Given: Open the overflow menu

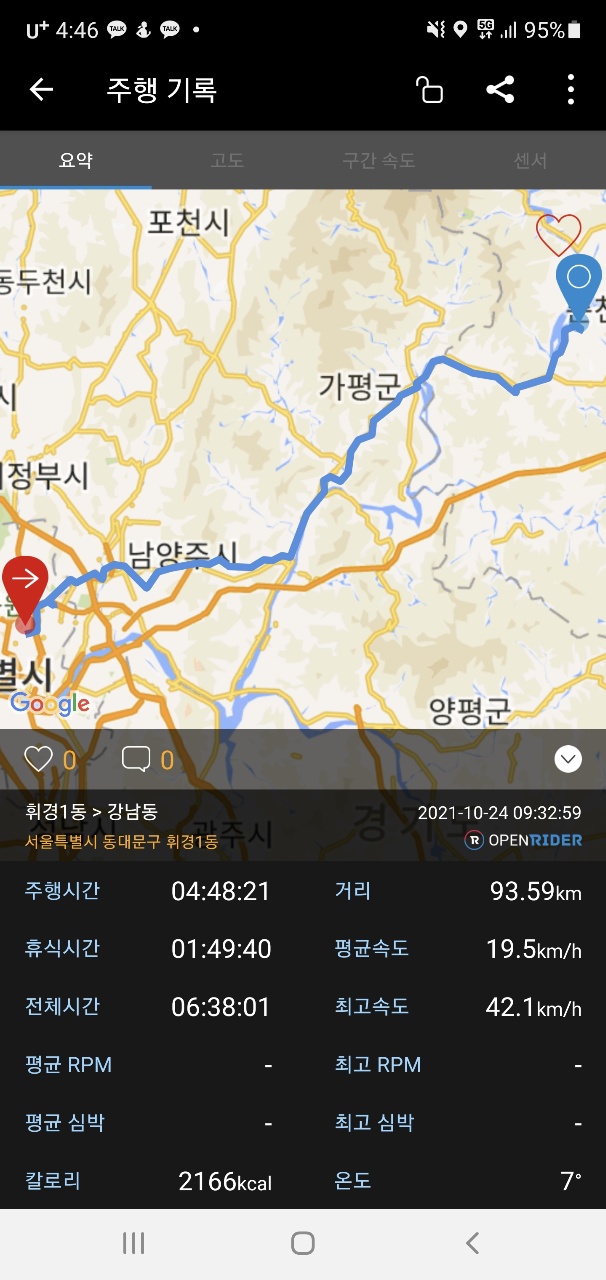Looking at the screenshot, I should tap(570, 90).
